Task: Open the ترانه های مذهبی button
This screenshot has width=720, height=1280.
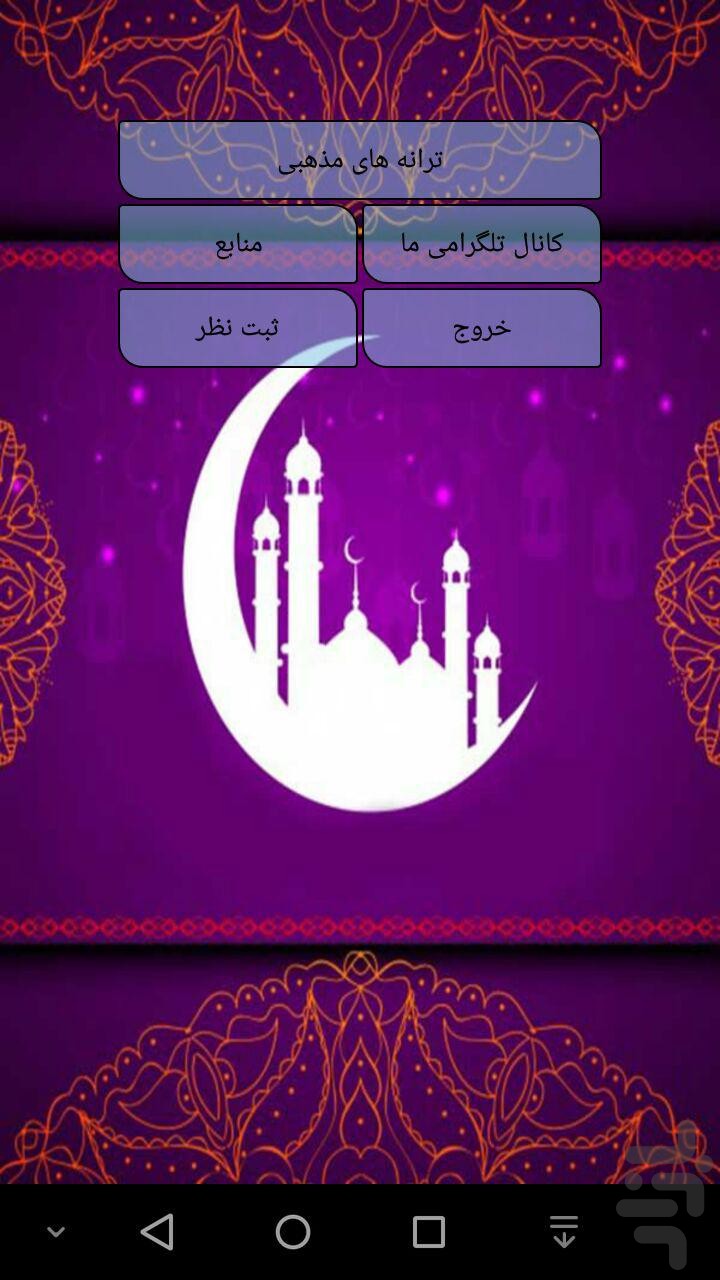Action: (x=360, y=160)
